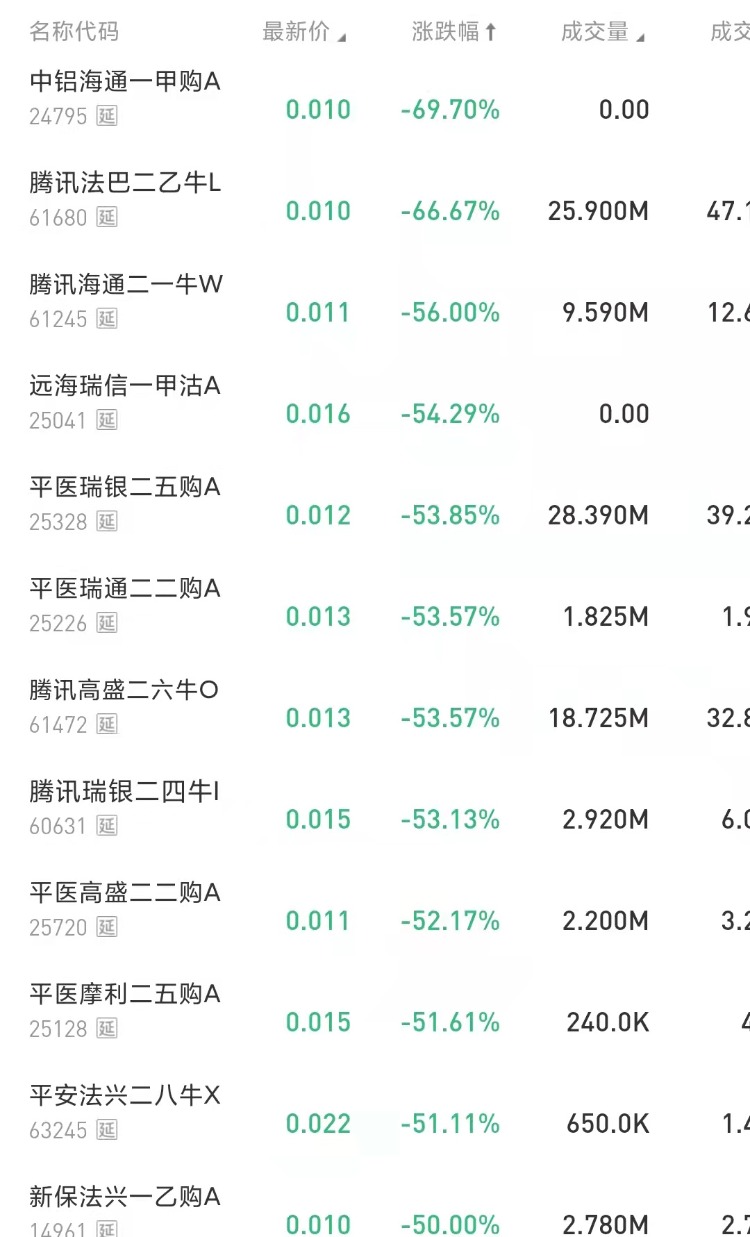Image resolution: width=750 pixels, height=1237 pixels.
Task: View 腾讯海通二一牛W quote
Action: pos(125,285)
